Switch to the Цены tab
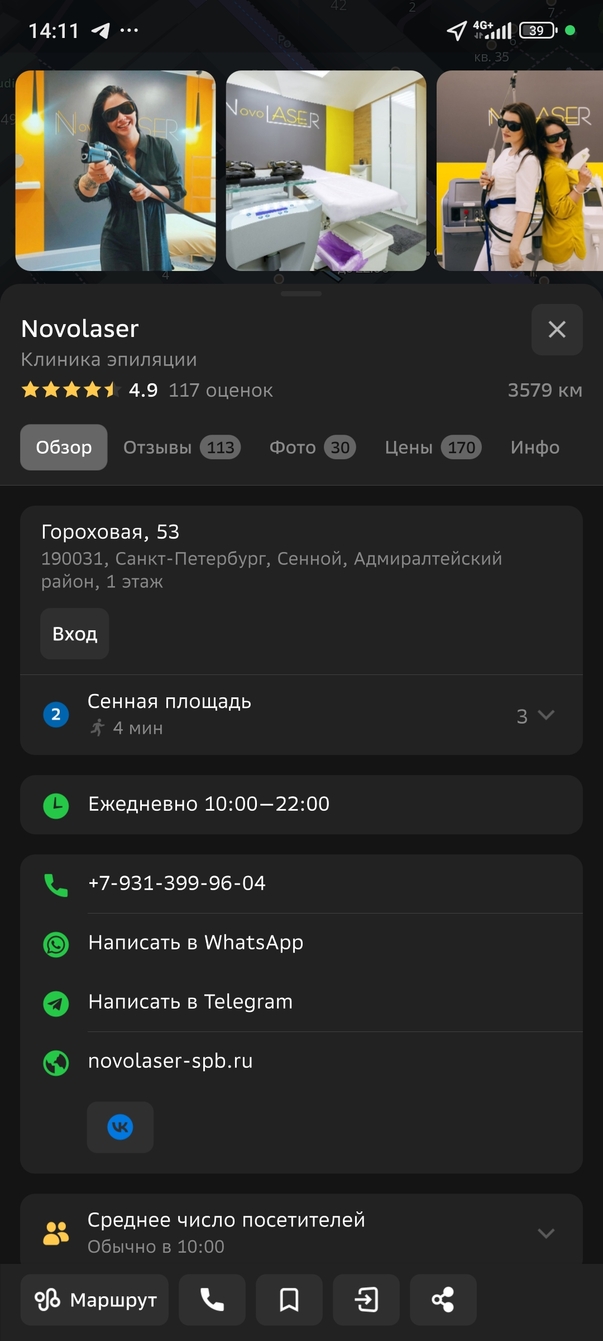The height and width of the screenshot is (1341, 603). [433, 447]
